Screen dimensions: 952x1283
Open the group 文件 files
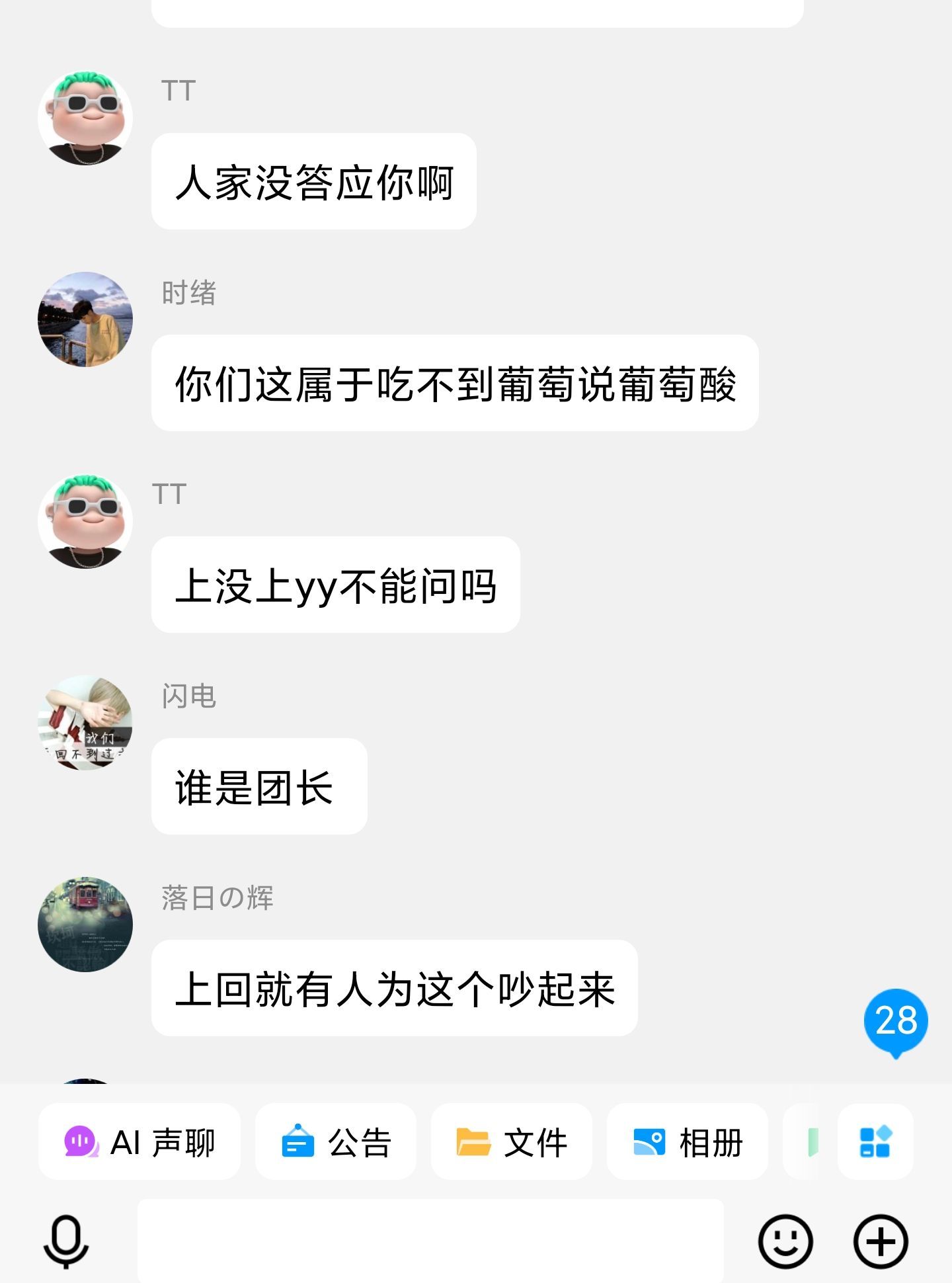511,1142
